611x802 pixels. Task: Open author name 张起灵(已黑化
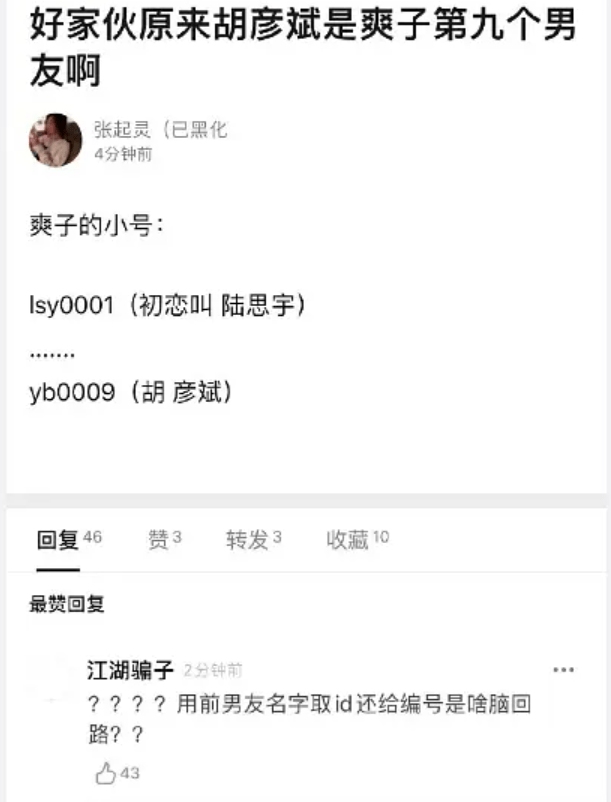161,129
